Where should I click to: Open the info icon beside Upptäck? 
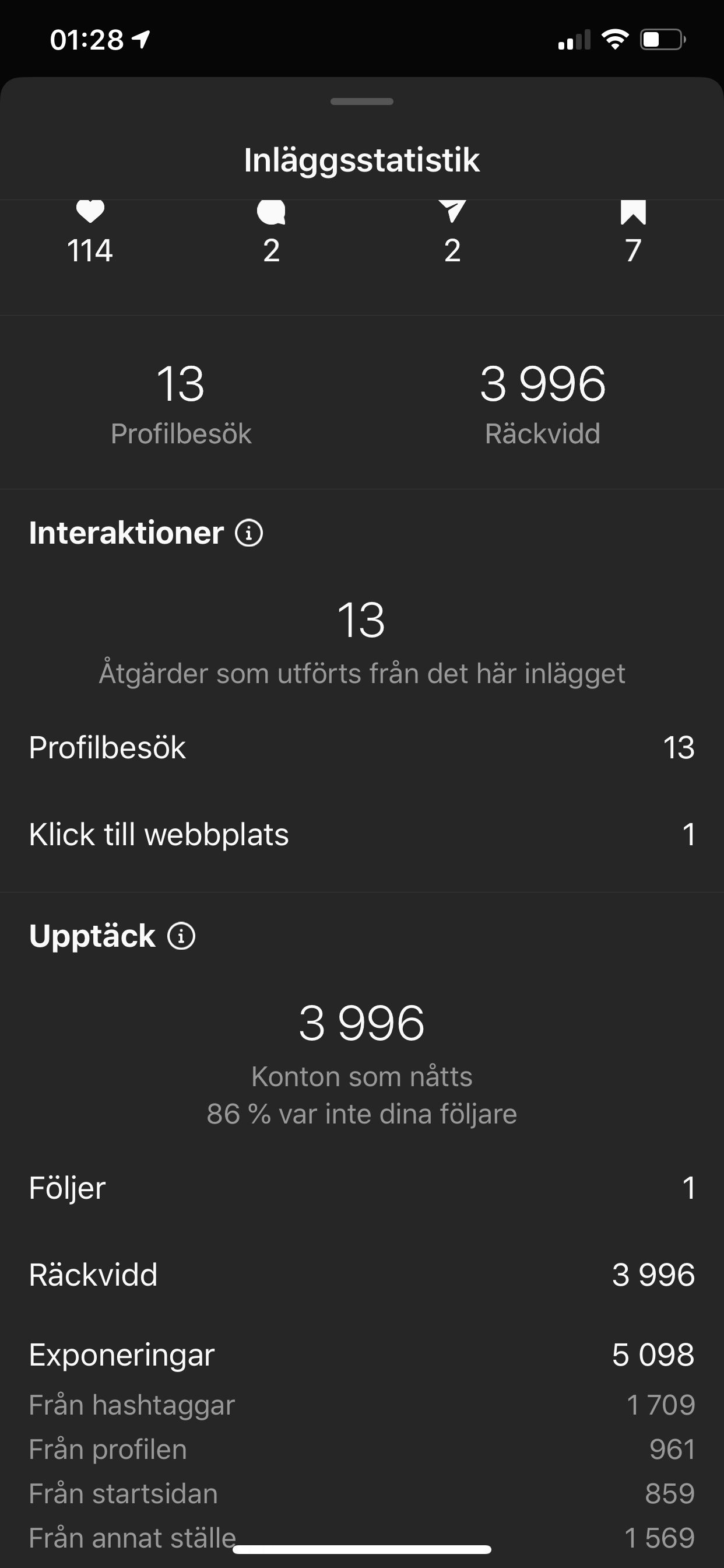(x=181, y=936)
